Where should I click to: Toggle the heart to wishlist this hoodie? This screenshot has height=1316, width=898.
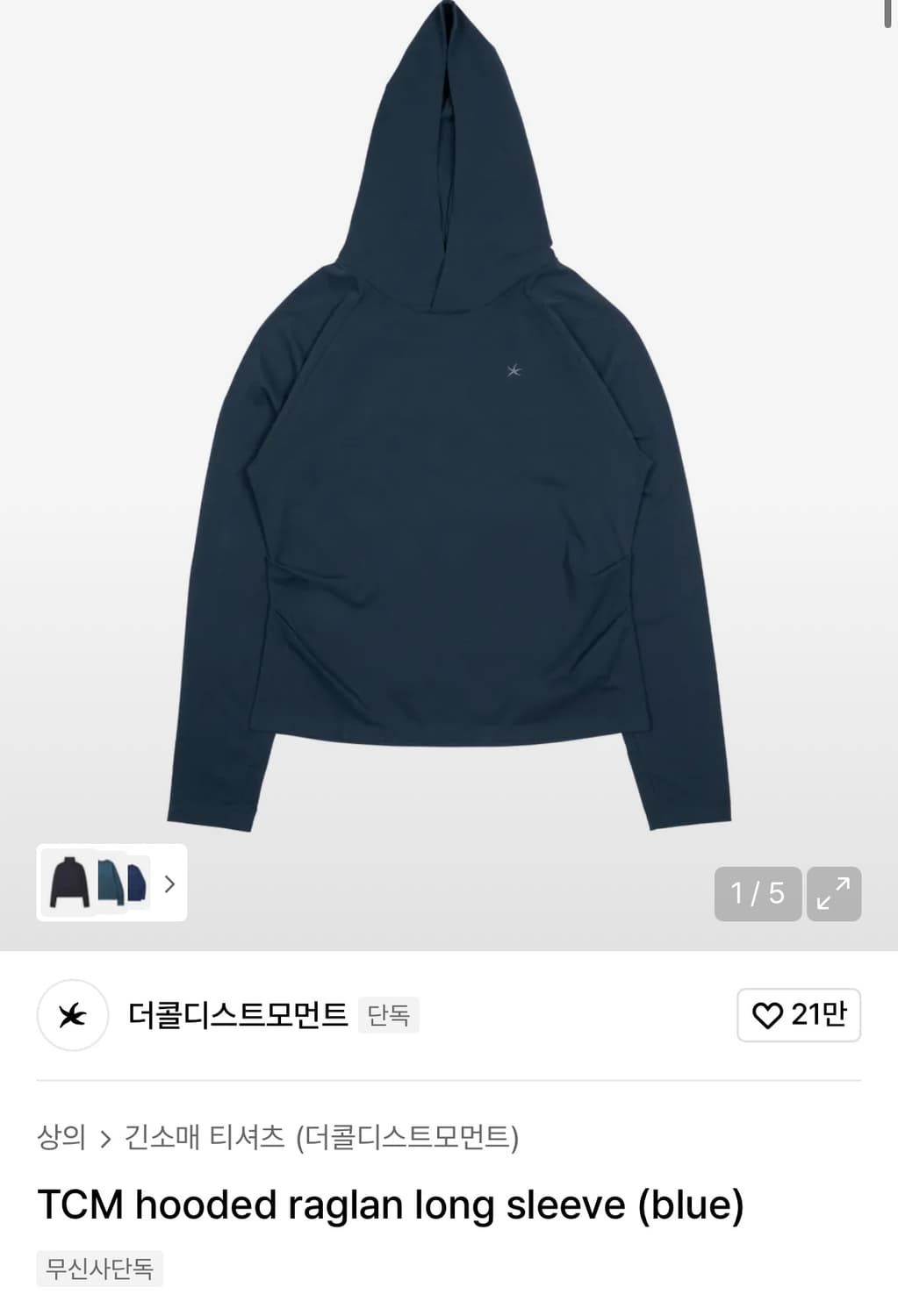tap(769, 1013)
